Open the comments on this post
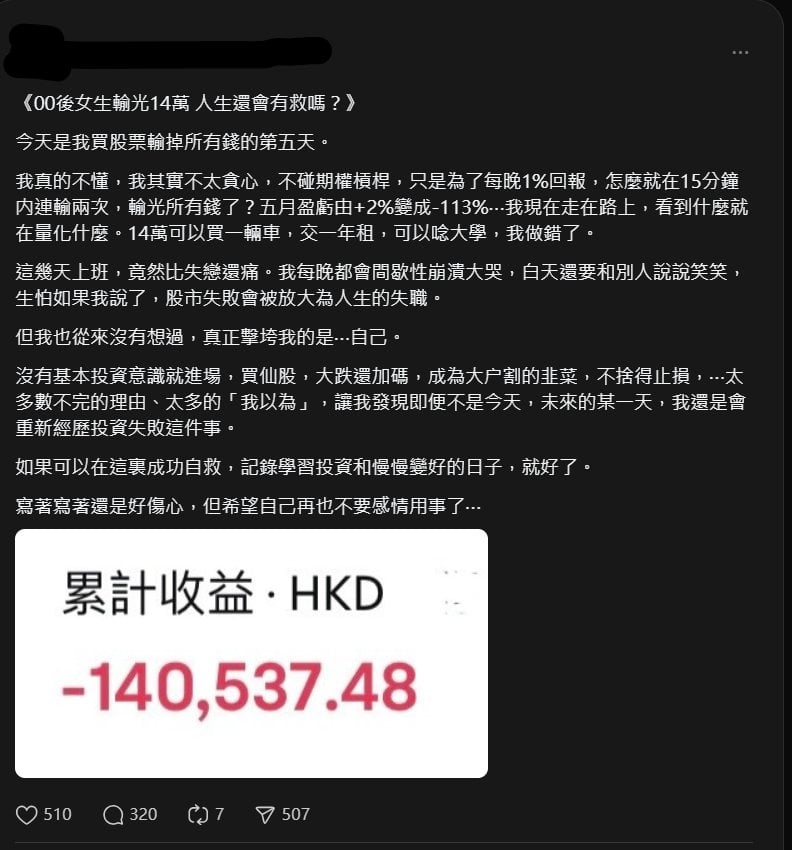 coord(113,814)
